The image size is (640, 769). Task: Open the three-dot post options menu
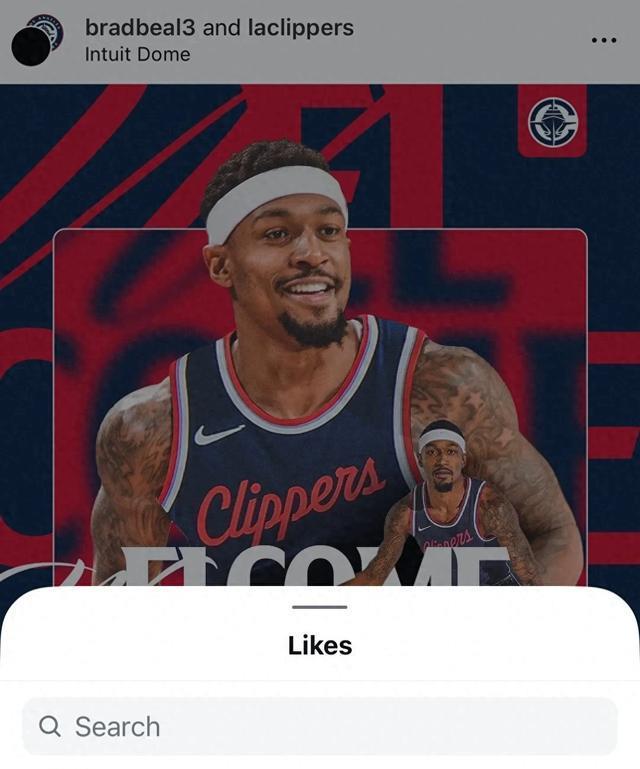point(604,40)
